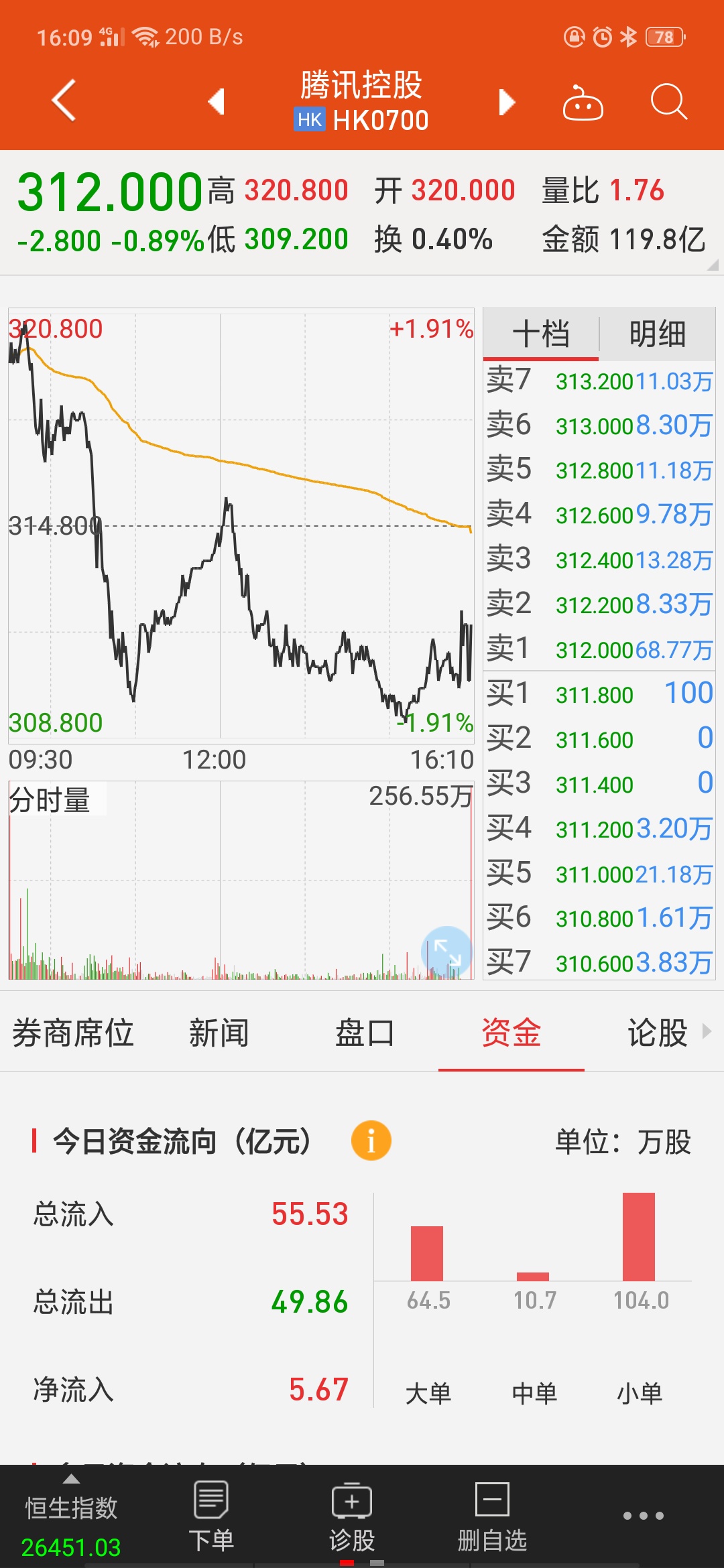Open stock search magnifier
724x1568 pixels.
pyautogui.click(x=668, y=102)
